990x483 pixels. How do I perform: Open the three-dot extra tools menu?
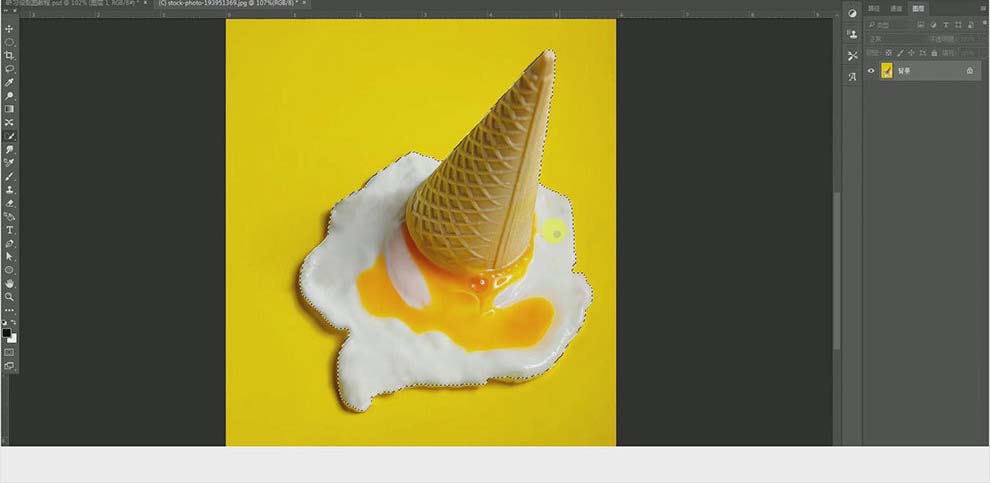[x=10, y=311]
